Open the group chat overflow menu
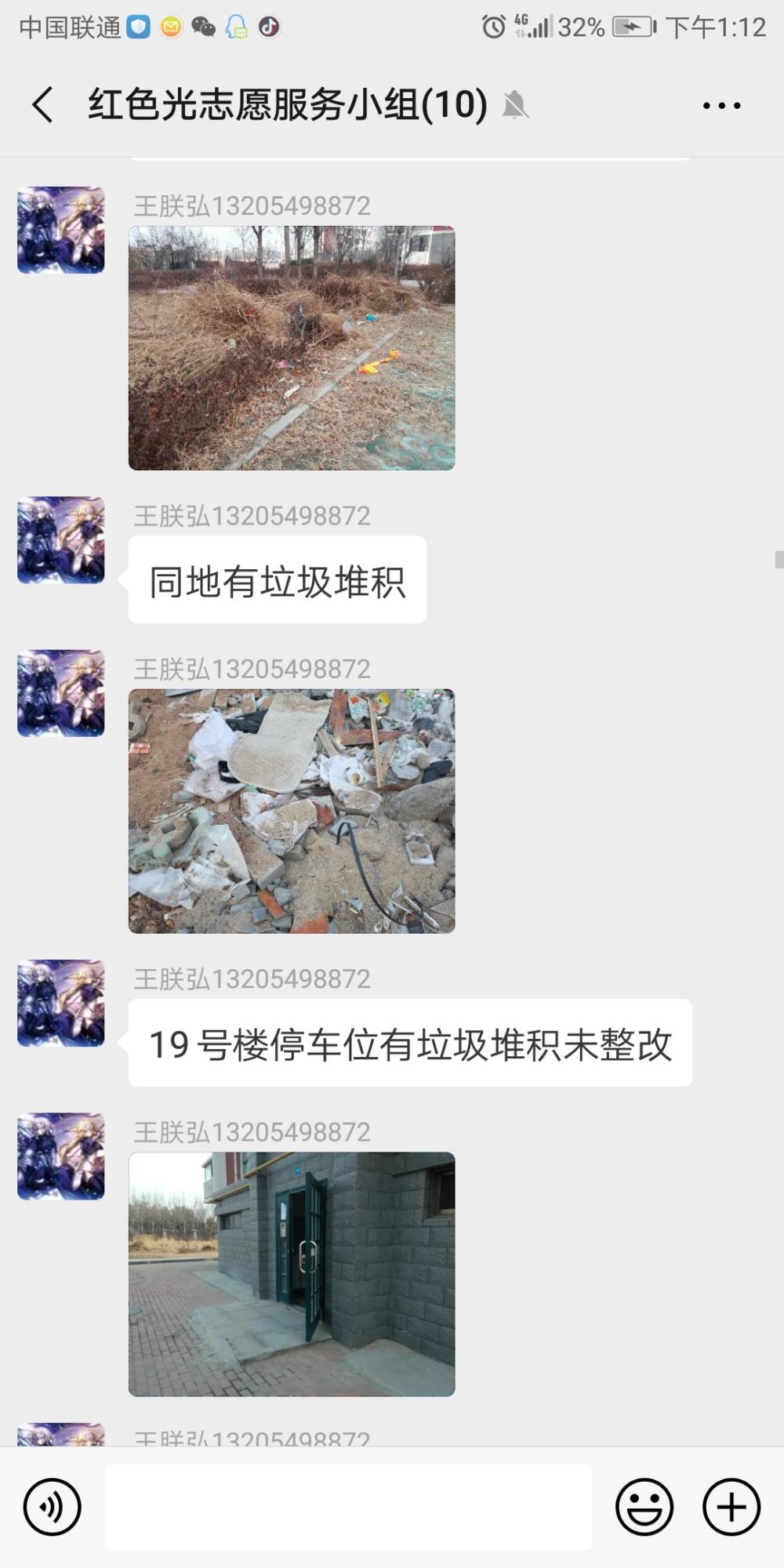The height and width of the screenshot is (1568, 784). click(721, 105)
